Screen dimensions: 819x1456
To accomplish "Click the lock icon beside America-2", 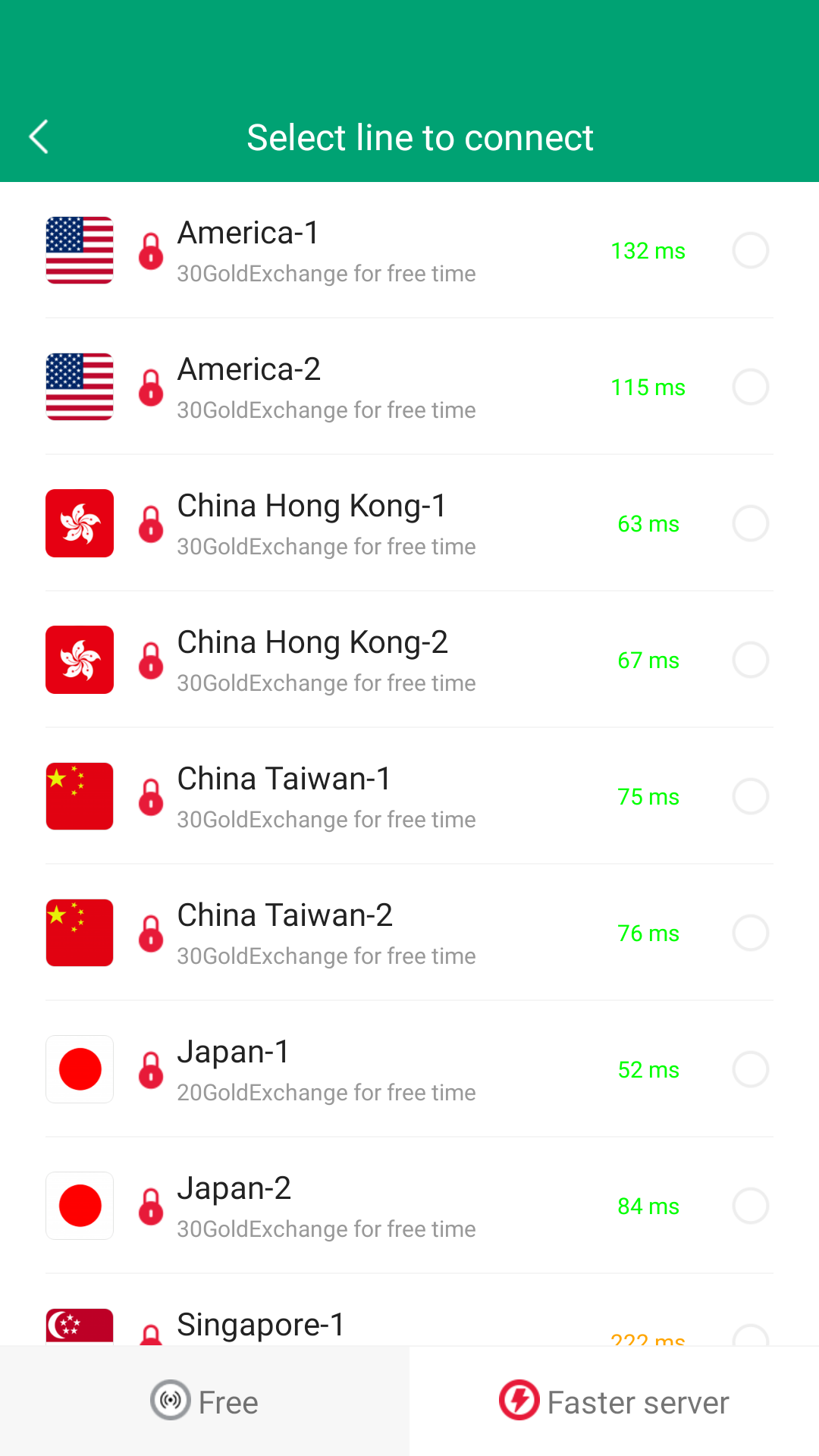I will click(x=151, y=387).
